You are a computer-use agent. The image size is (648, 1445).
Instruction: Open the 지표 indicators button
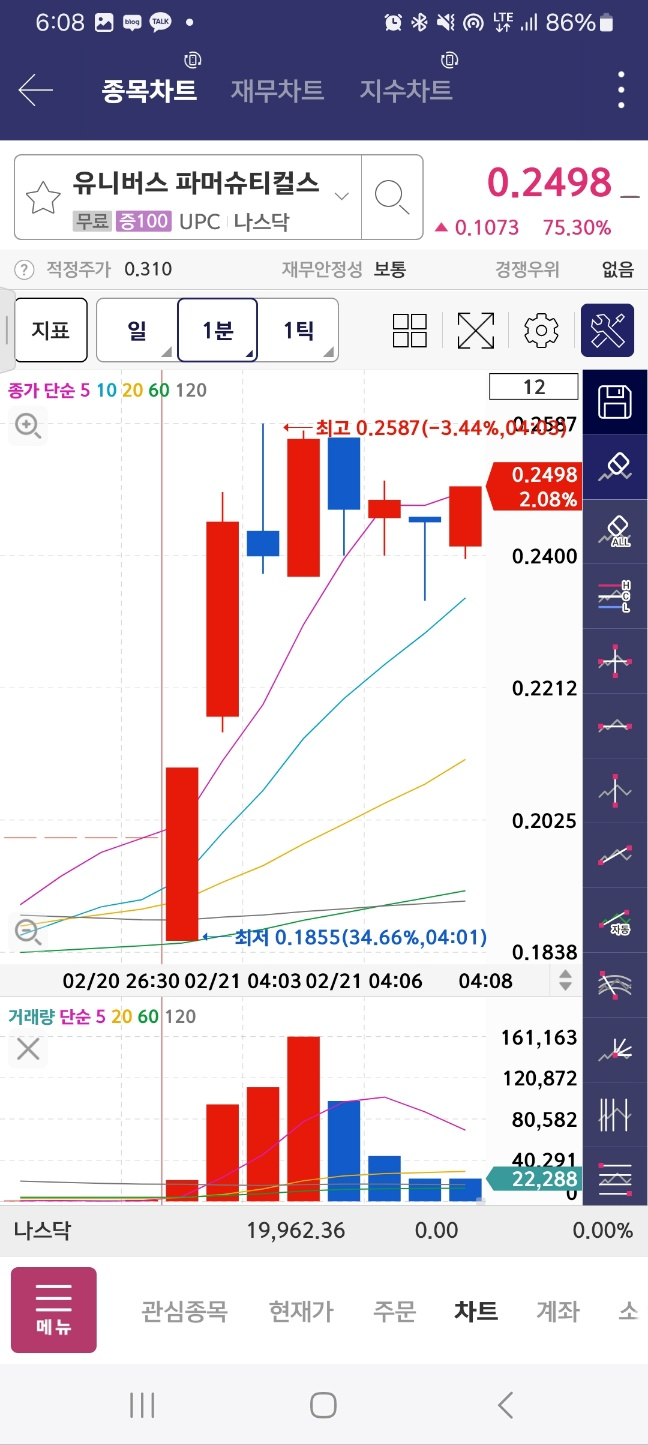point(51,330)
